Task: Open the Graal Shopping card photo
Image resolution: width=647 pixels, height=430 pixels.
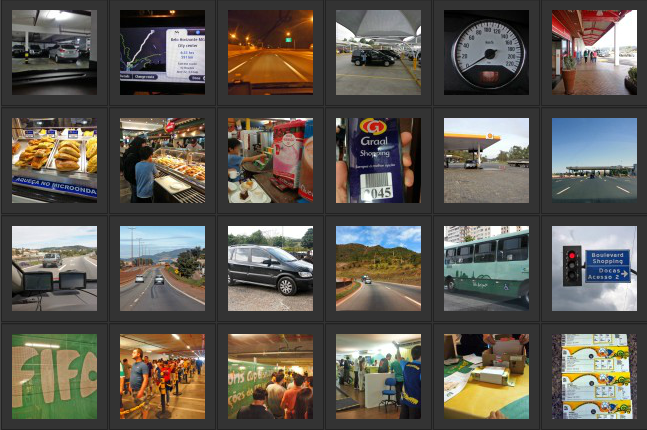Action: pyautogui.click(x=378, y=160)
